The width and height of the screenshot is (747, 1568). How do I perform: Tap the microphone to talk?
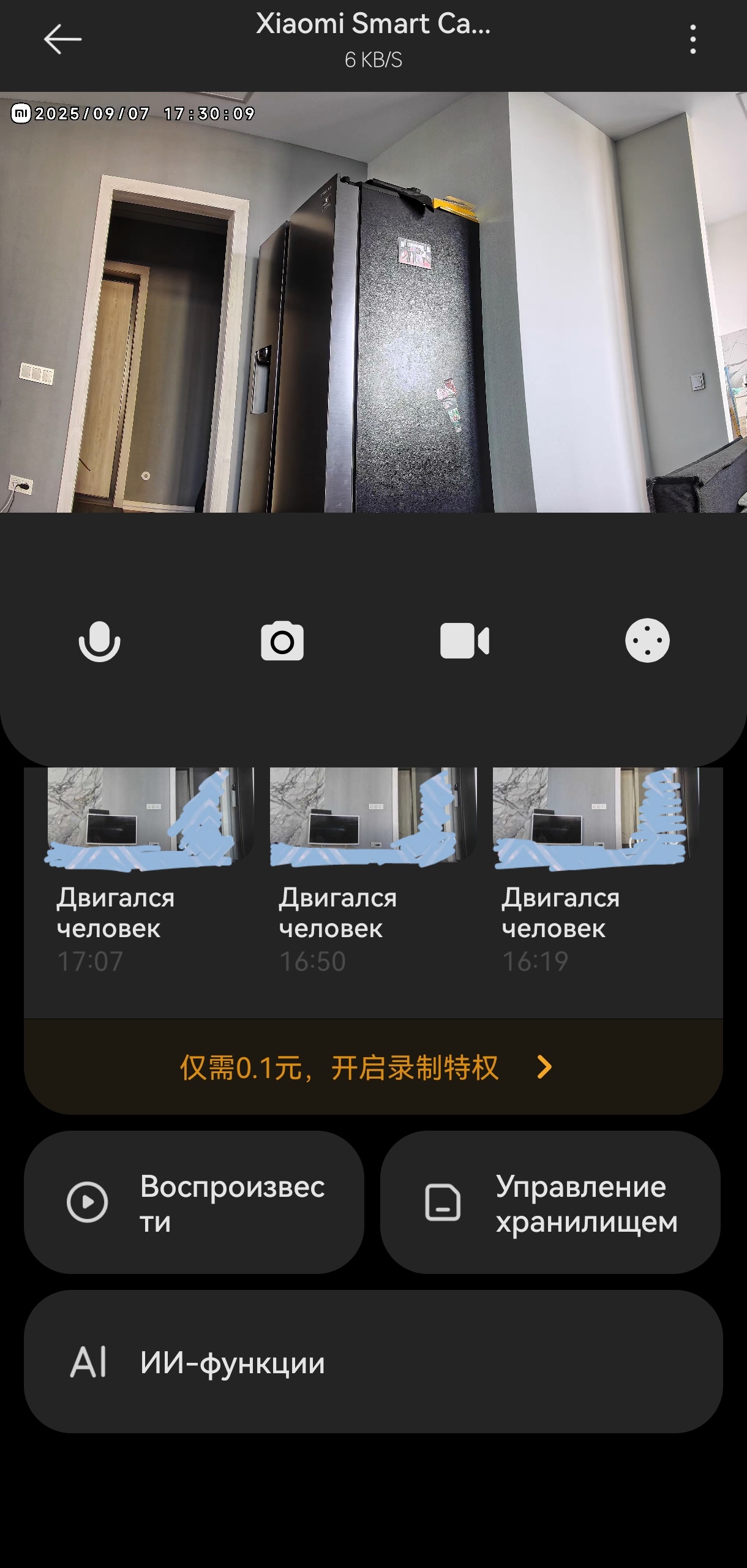99,641
